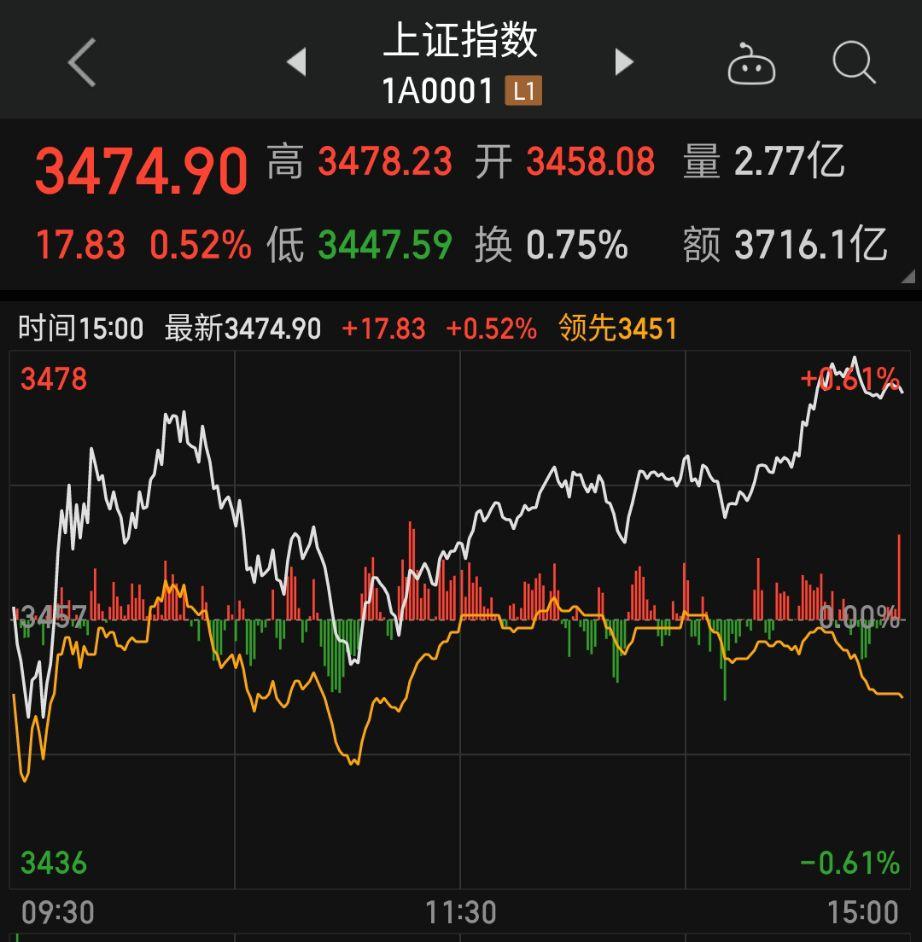Tap the search magnifier icon
The height and width of the screenshot is (942, 922).
(x=854, y=64)
